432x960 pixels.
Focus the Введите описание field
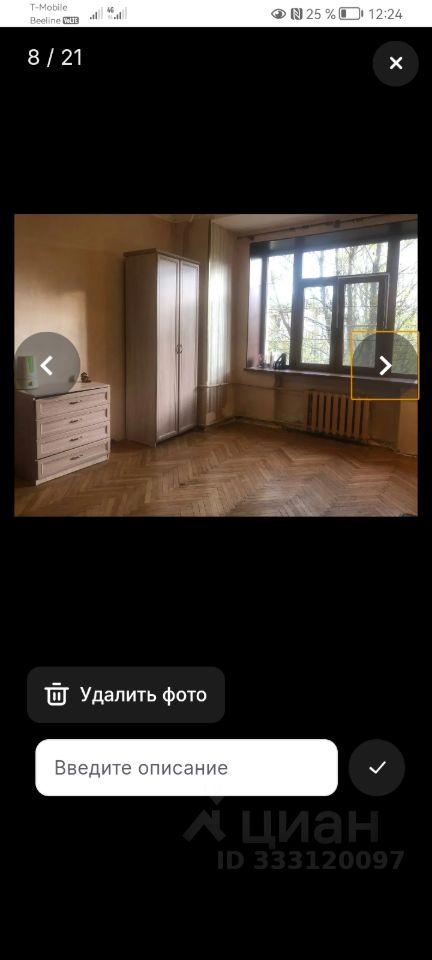(186, 767)
